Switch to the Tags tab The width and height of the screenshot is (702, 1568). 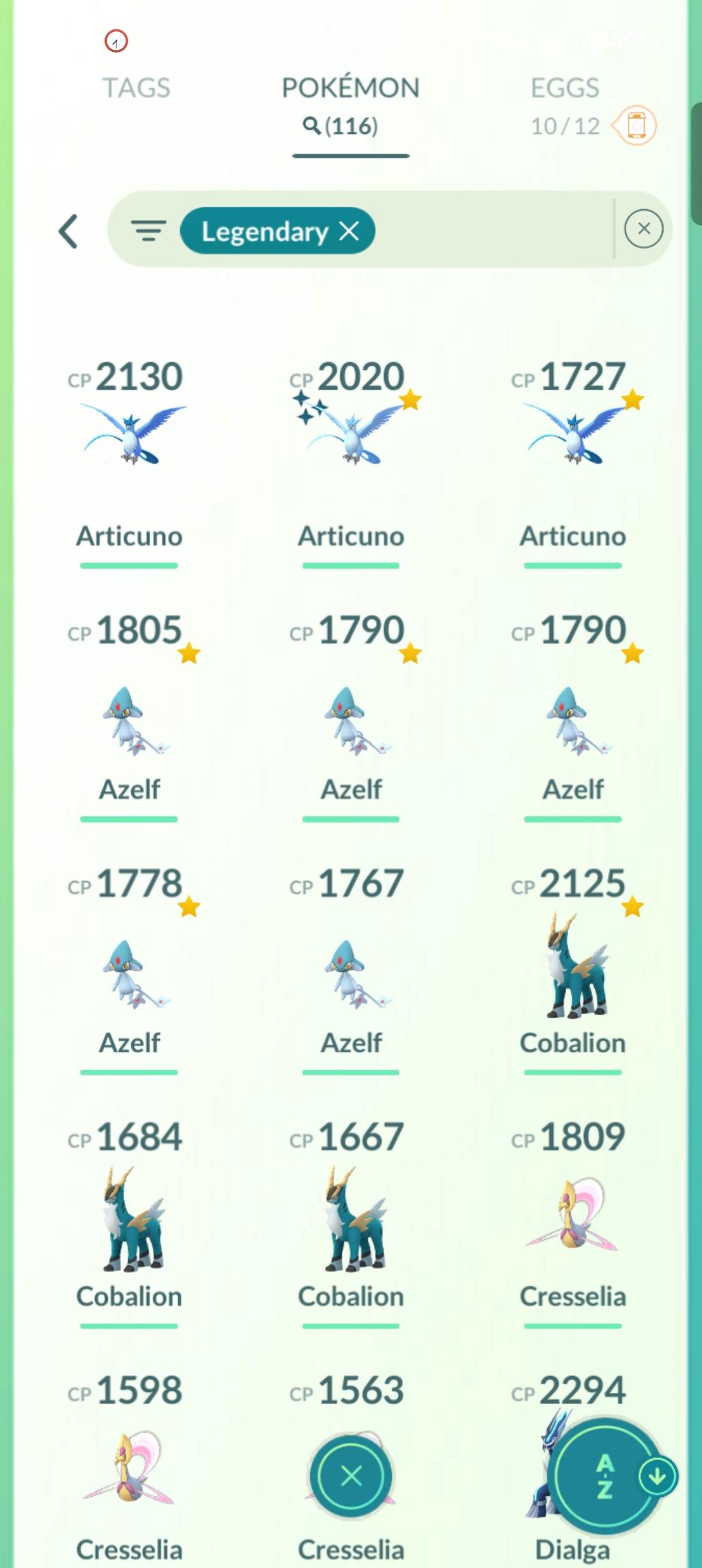point(136,88)
